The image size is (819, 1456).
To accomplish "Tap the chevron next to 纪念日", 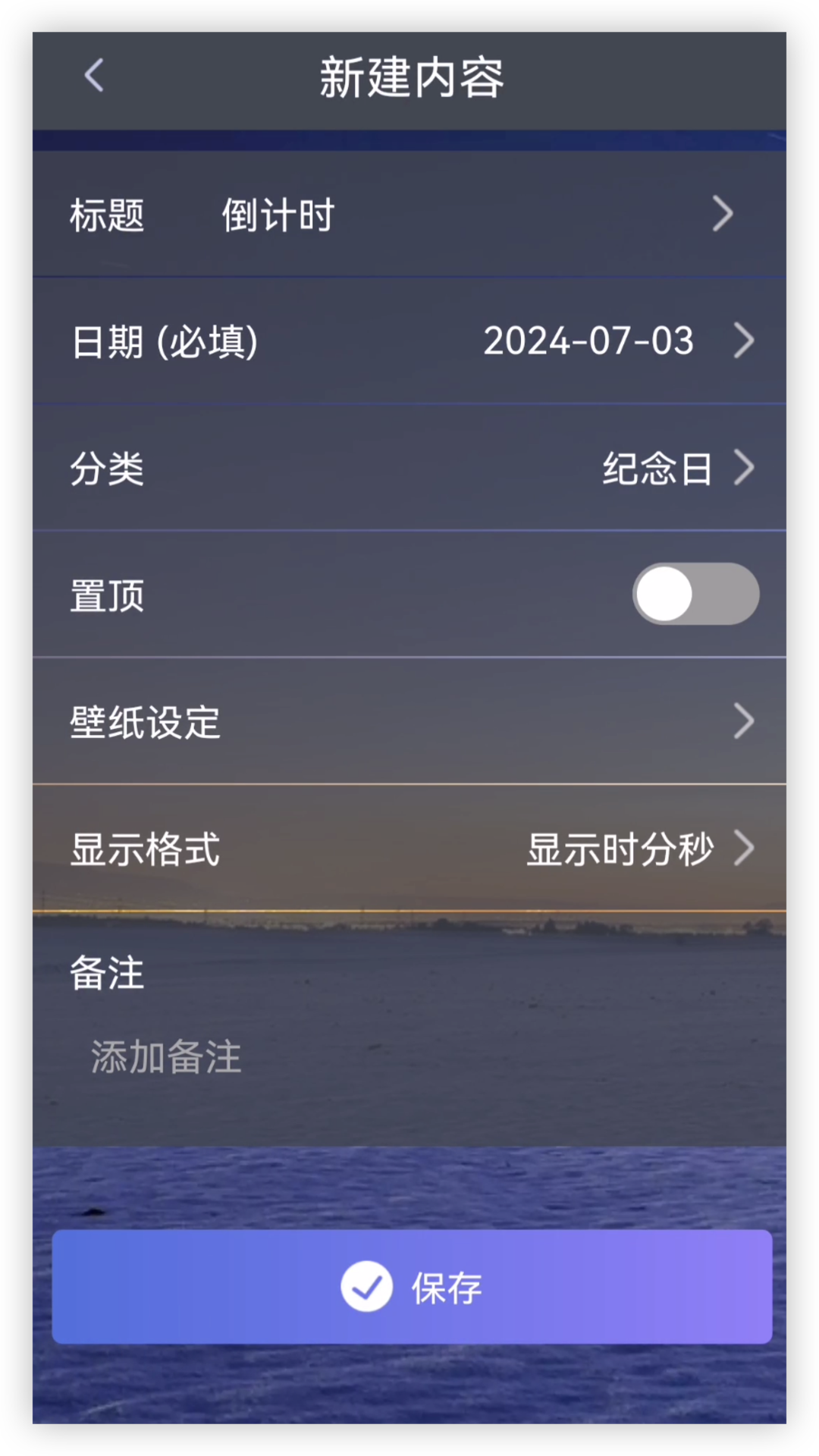I will click(x=744, y=469).
